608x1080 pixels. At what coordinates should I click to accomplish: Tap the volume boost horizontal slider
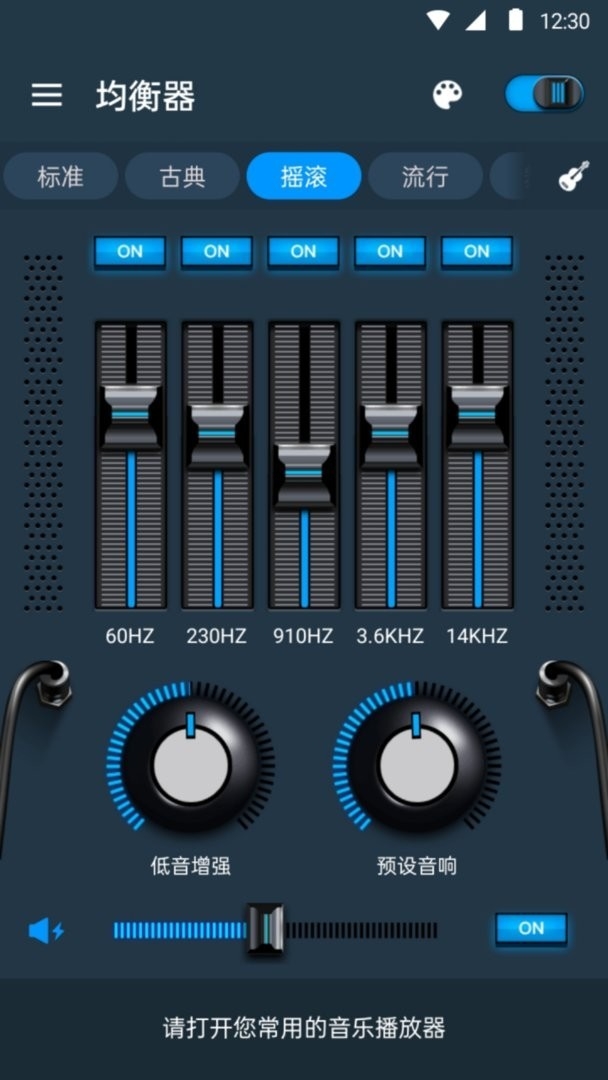click(275, 930)
